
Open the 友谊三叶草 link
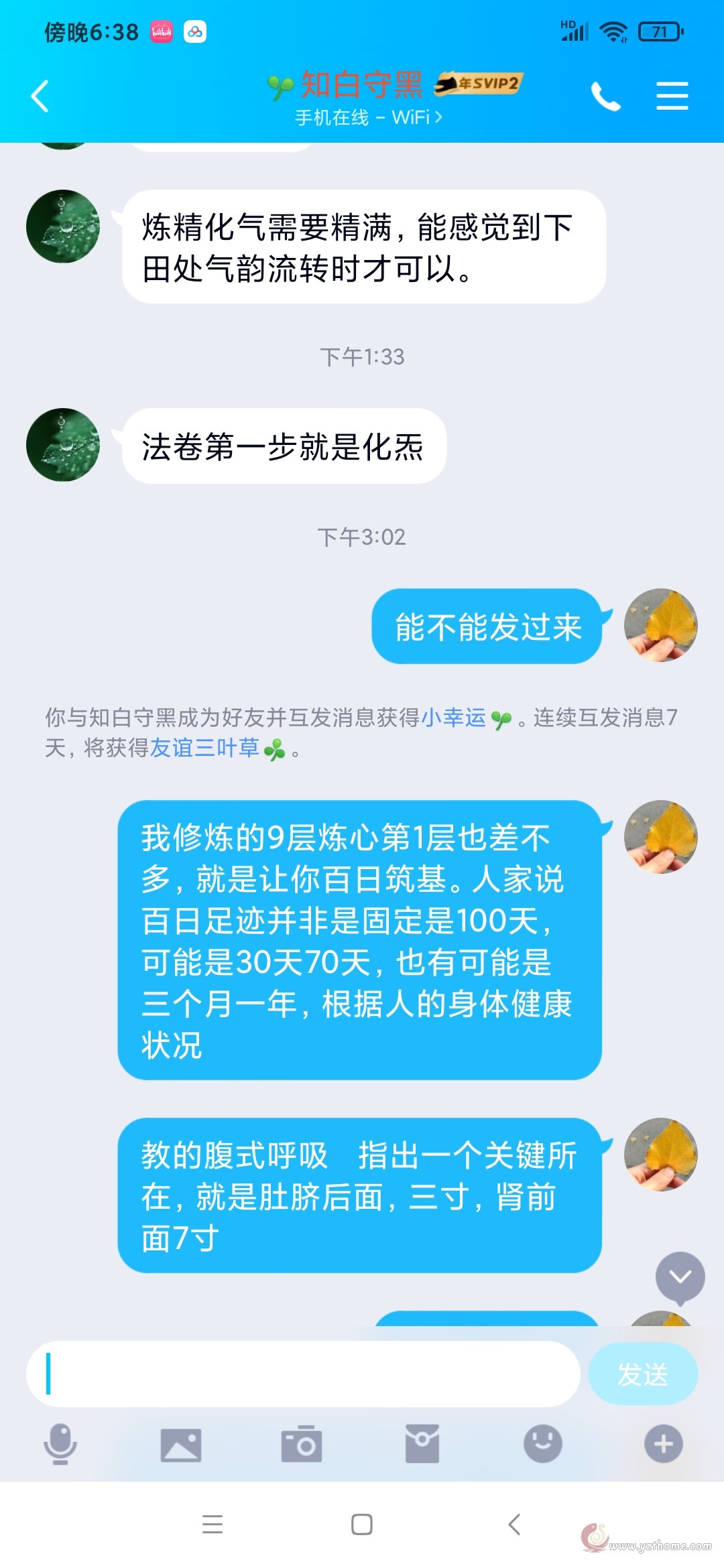[204, 748]
